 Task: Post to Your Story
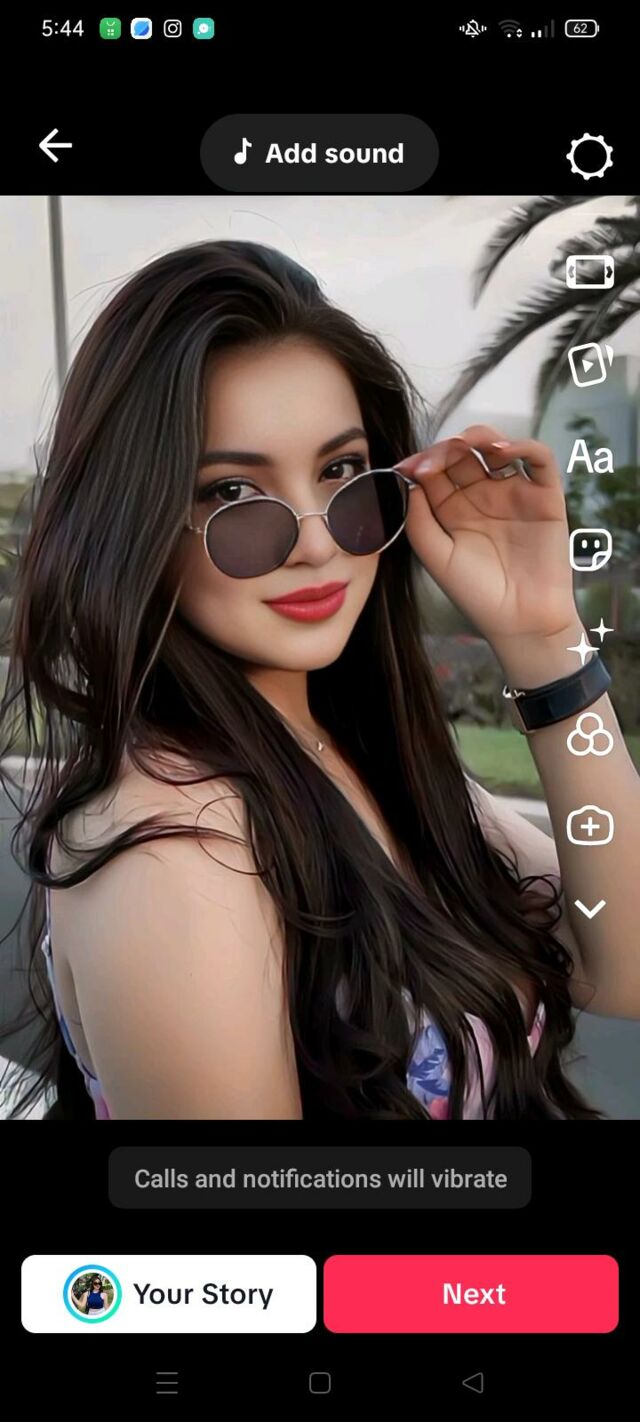click(169, 1294)
